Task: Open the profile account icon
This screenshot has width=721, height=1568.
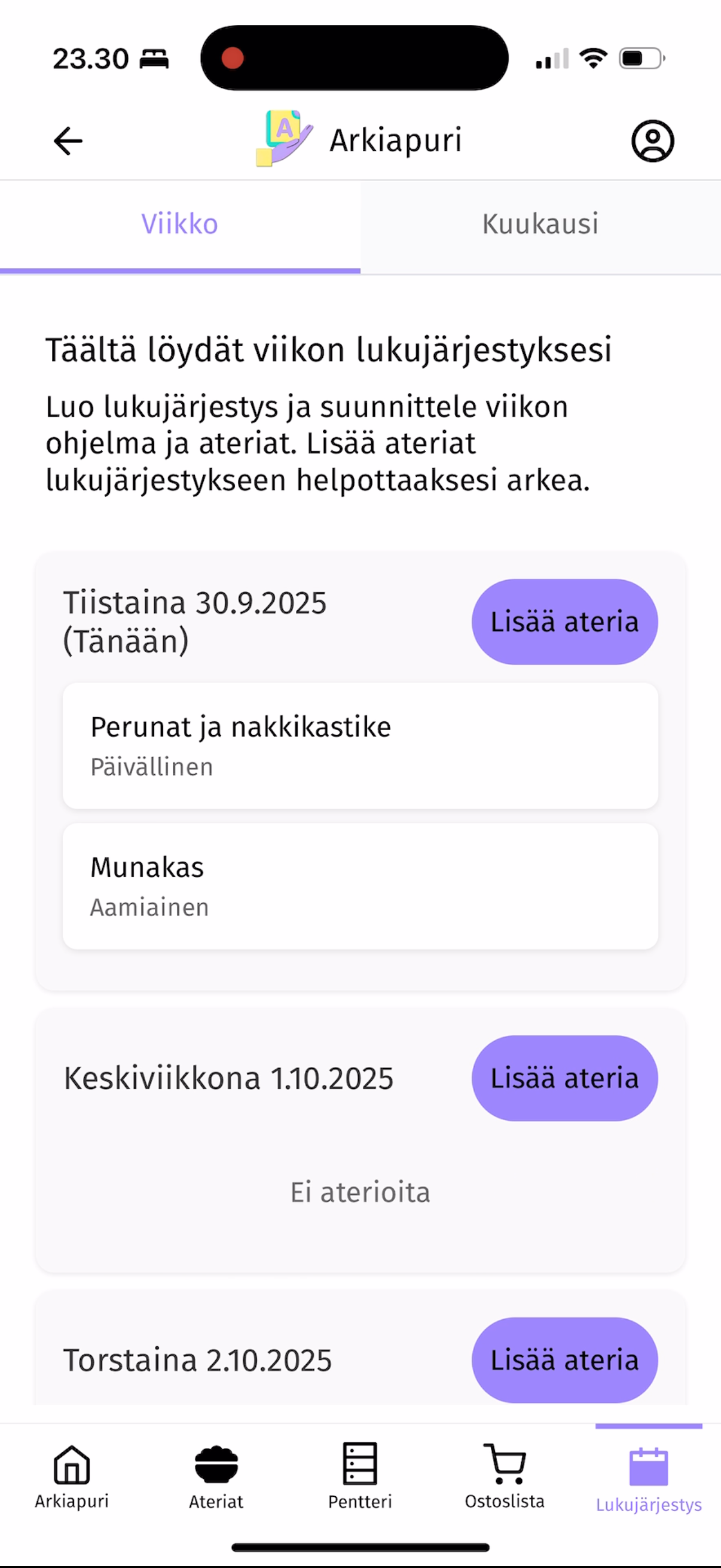Action: pos(652,140)
